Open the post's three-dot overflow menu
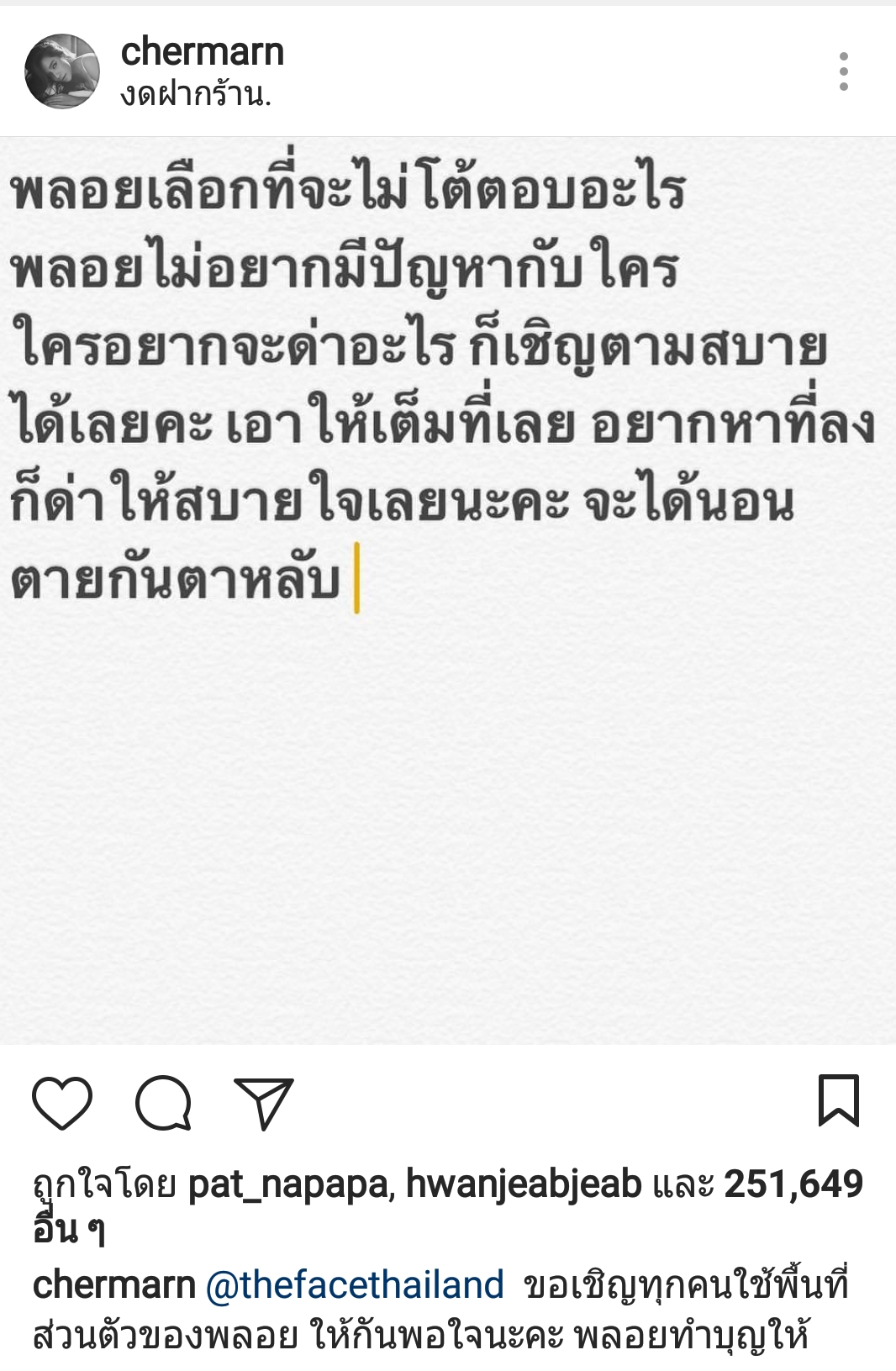Screen dimensions: 896x1371 [843, 71]
